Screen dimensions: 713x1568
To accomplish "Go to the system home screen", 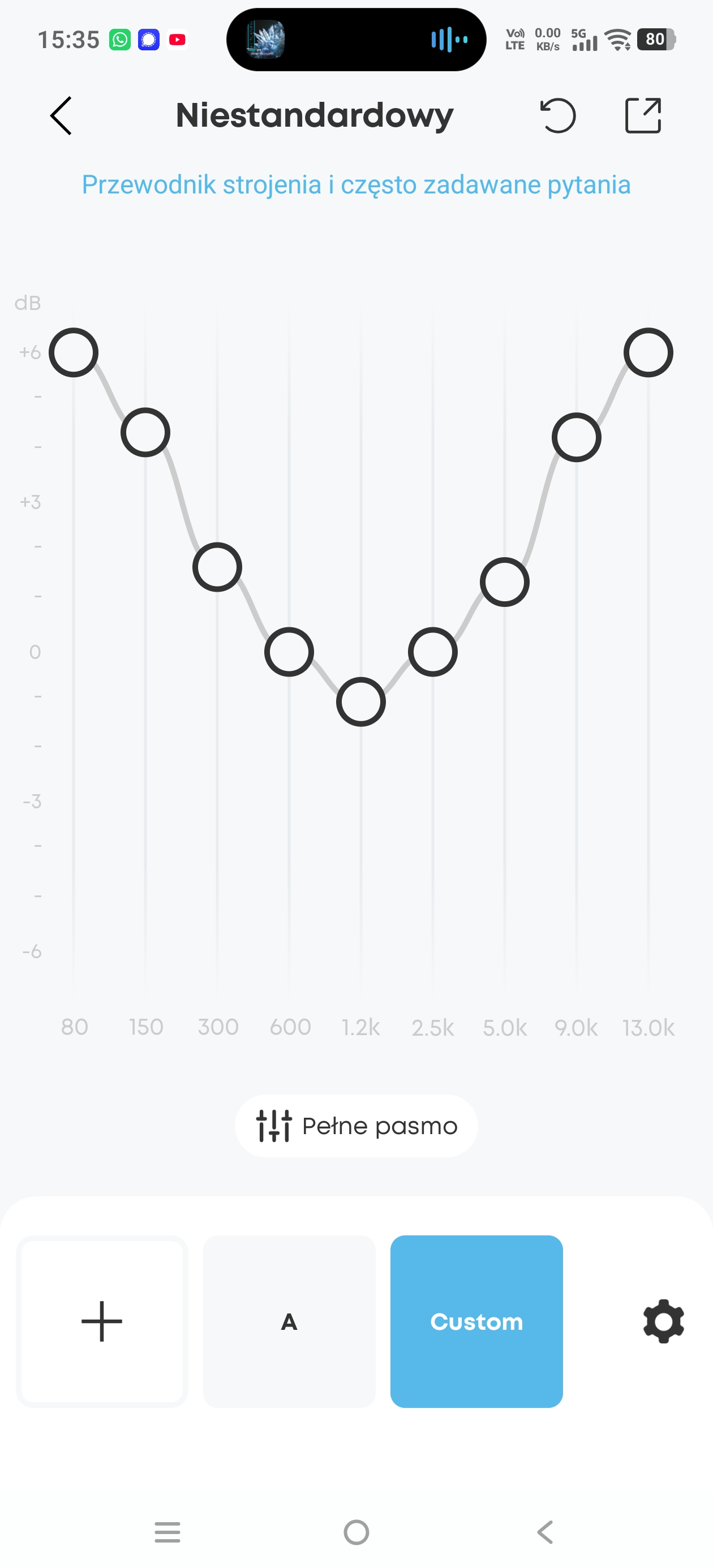I will 356,1532.
